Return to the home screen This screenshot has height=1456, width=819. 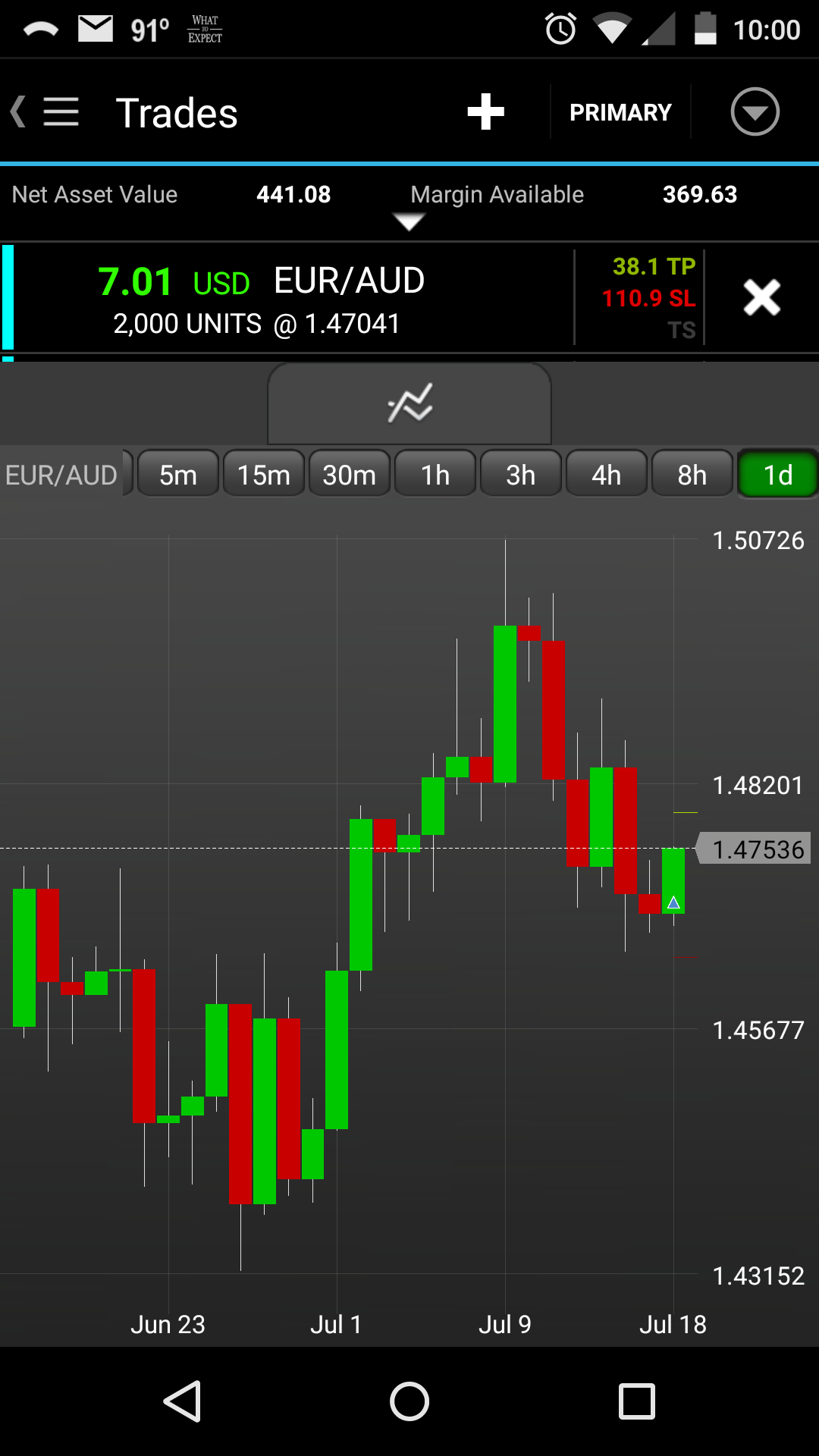pyautogui.click(x=409, y=1401)
